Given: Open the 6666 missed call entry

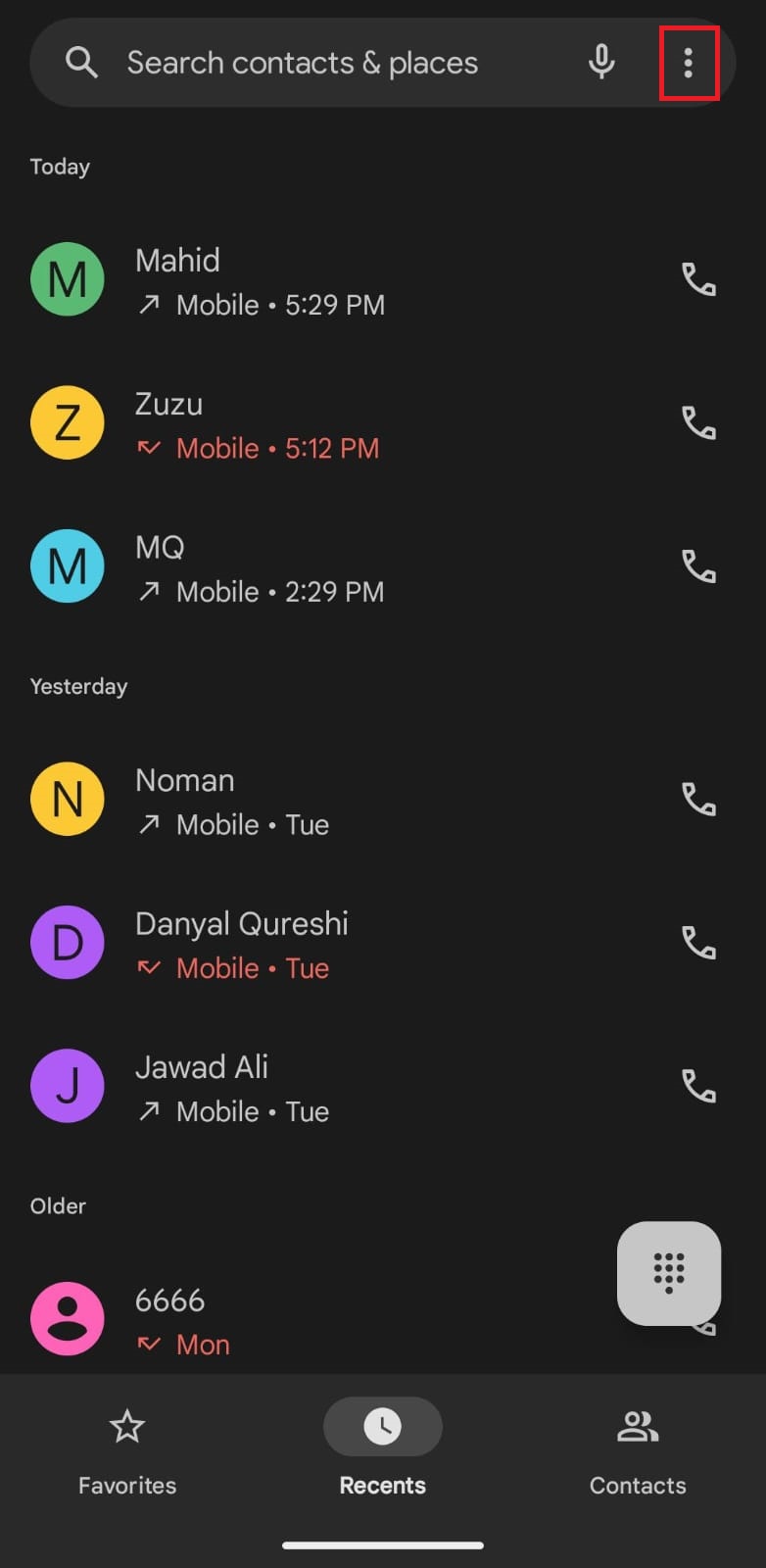Looking at the screenshot, I should pyautogui.click(x=343, y=1321).
